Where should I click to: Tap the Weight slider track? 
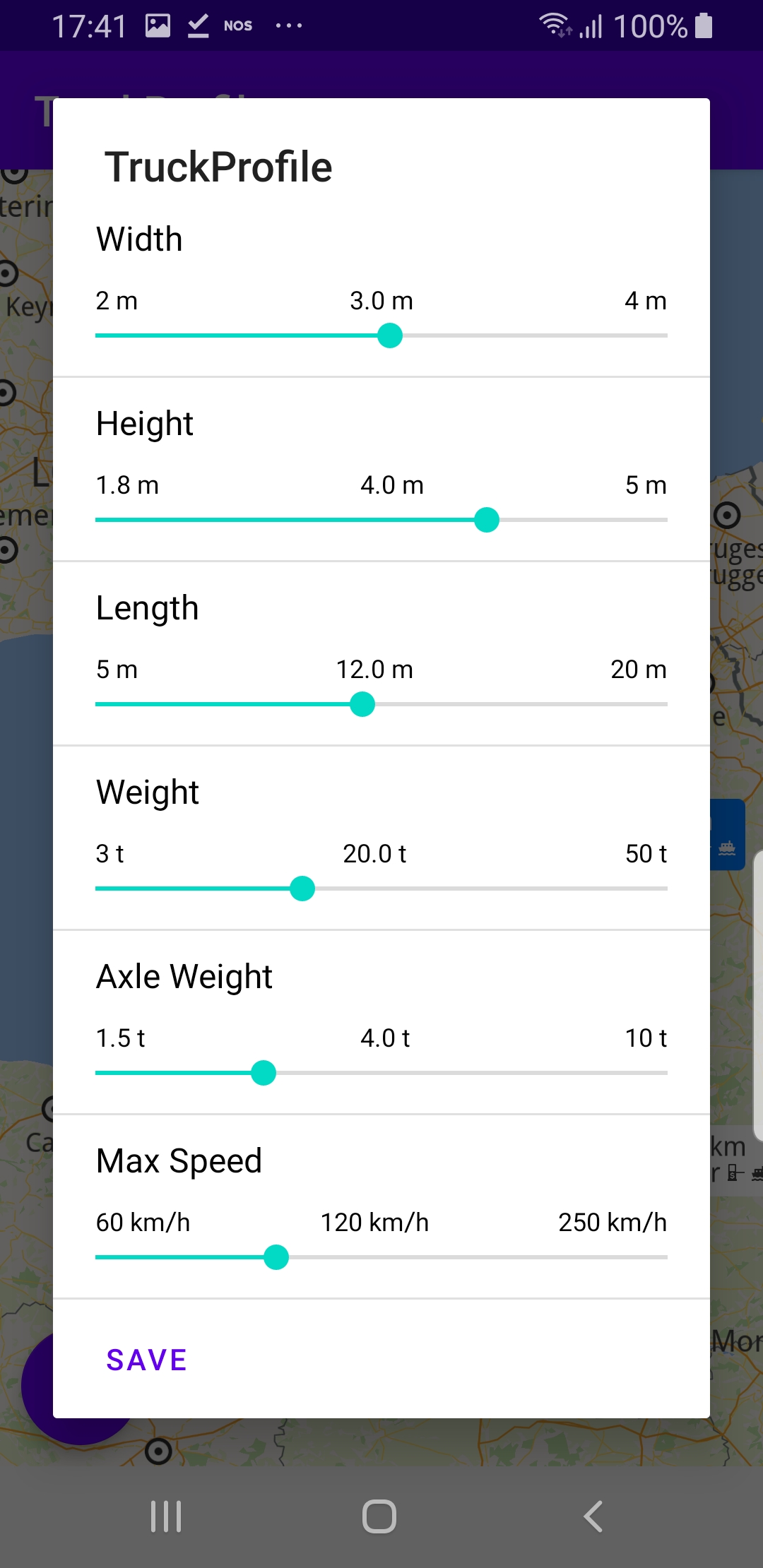[x=381, y=889]
